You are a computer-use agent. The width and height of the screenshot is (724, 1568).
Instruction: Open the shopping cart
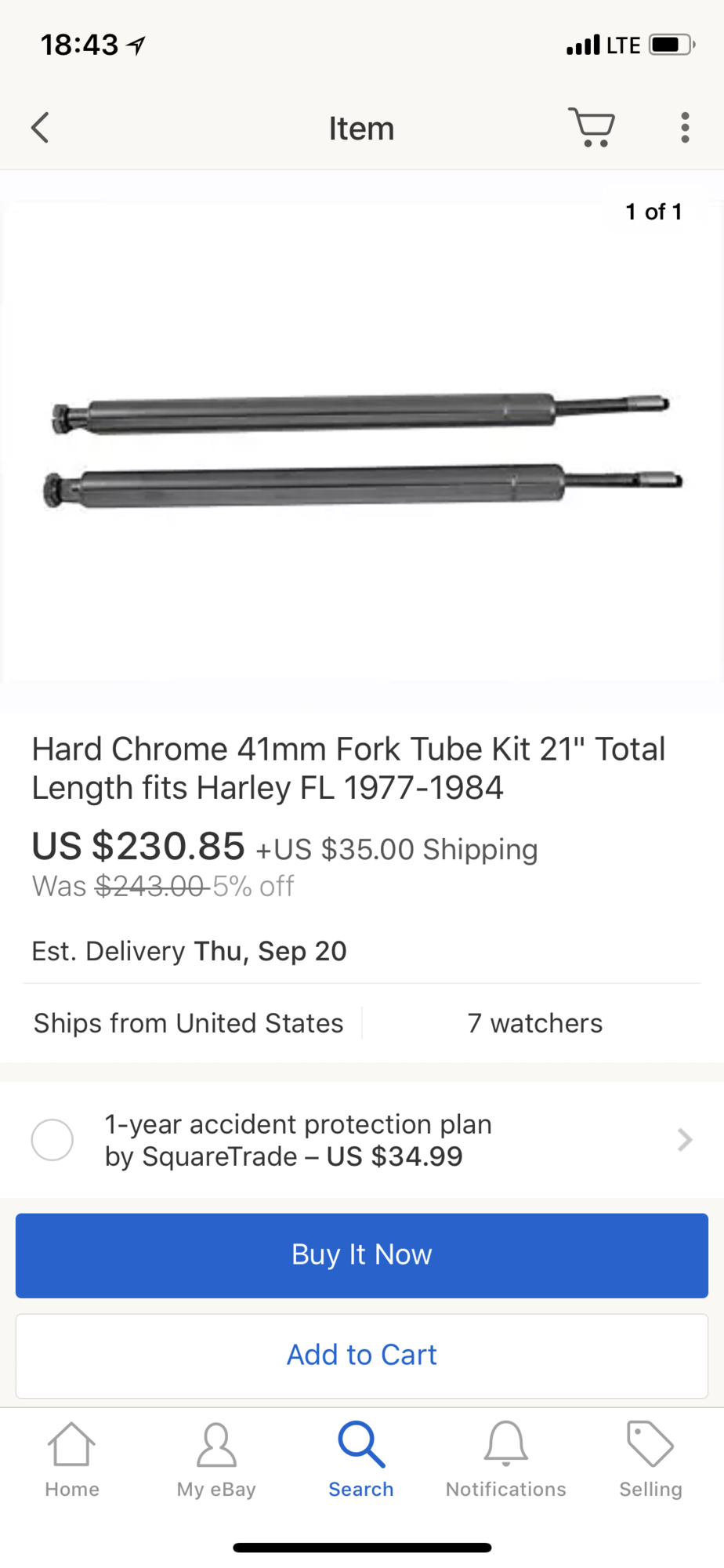592,127
